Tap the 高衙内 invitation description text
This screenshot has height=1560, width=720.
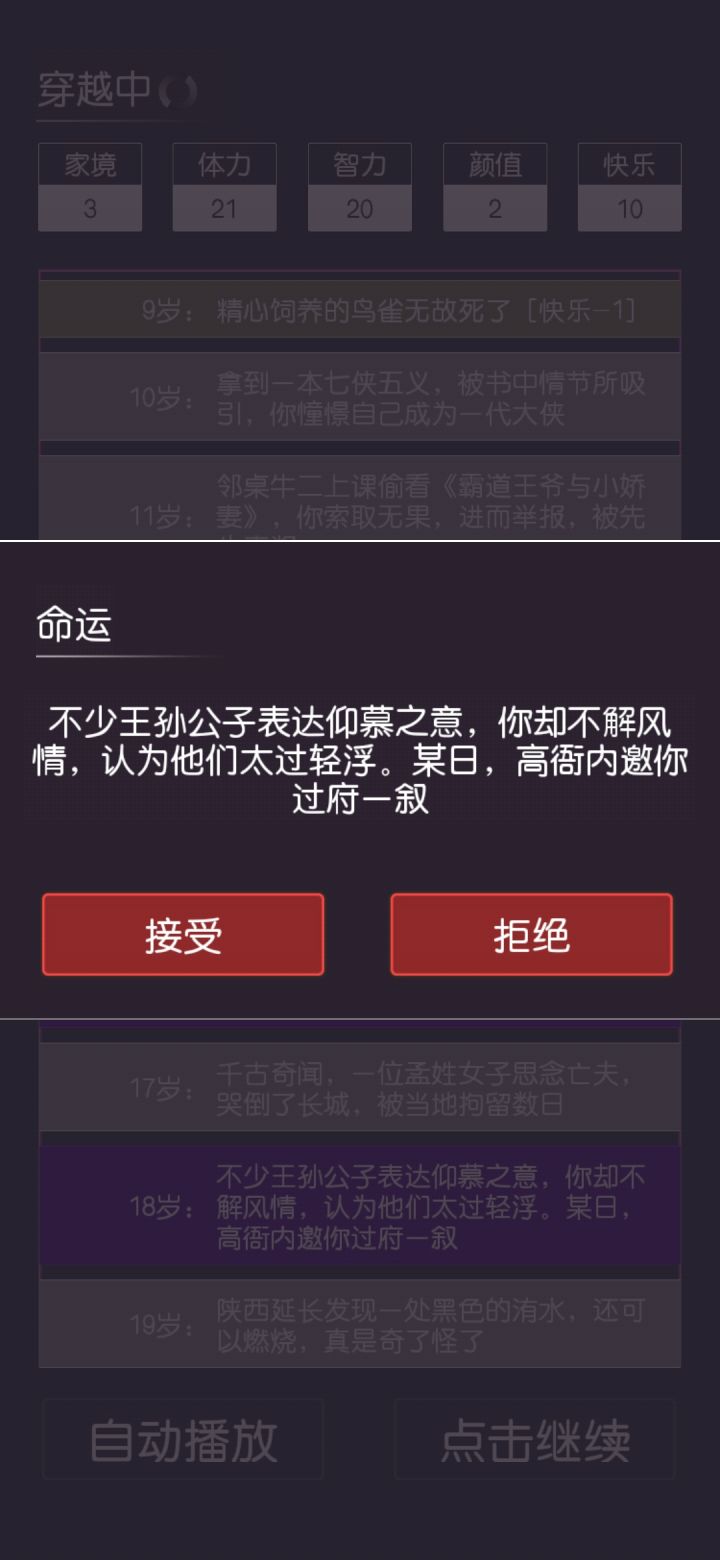click(360, 761)
